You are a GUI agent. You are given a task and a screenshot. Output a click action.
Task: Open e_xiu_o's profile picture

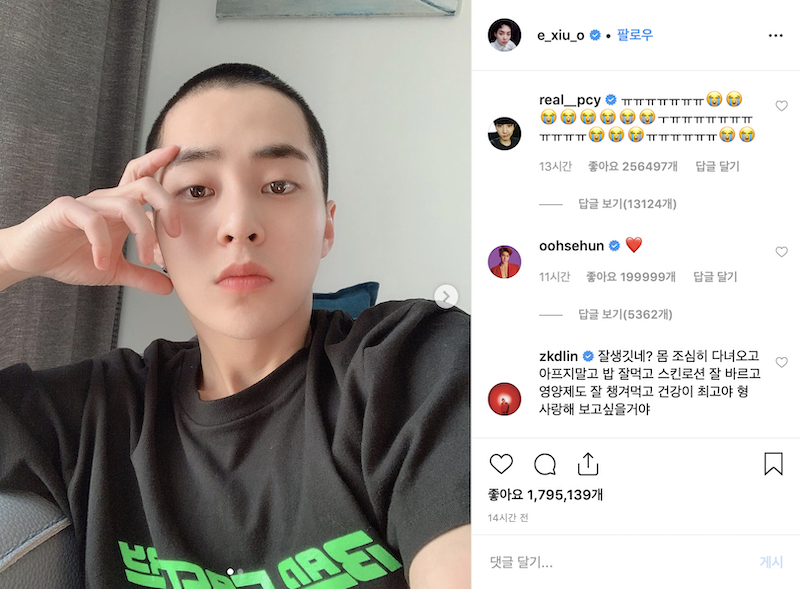click(504, 35)
